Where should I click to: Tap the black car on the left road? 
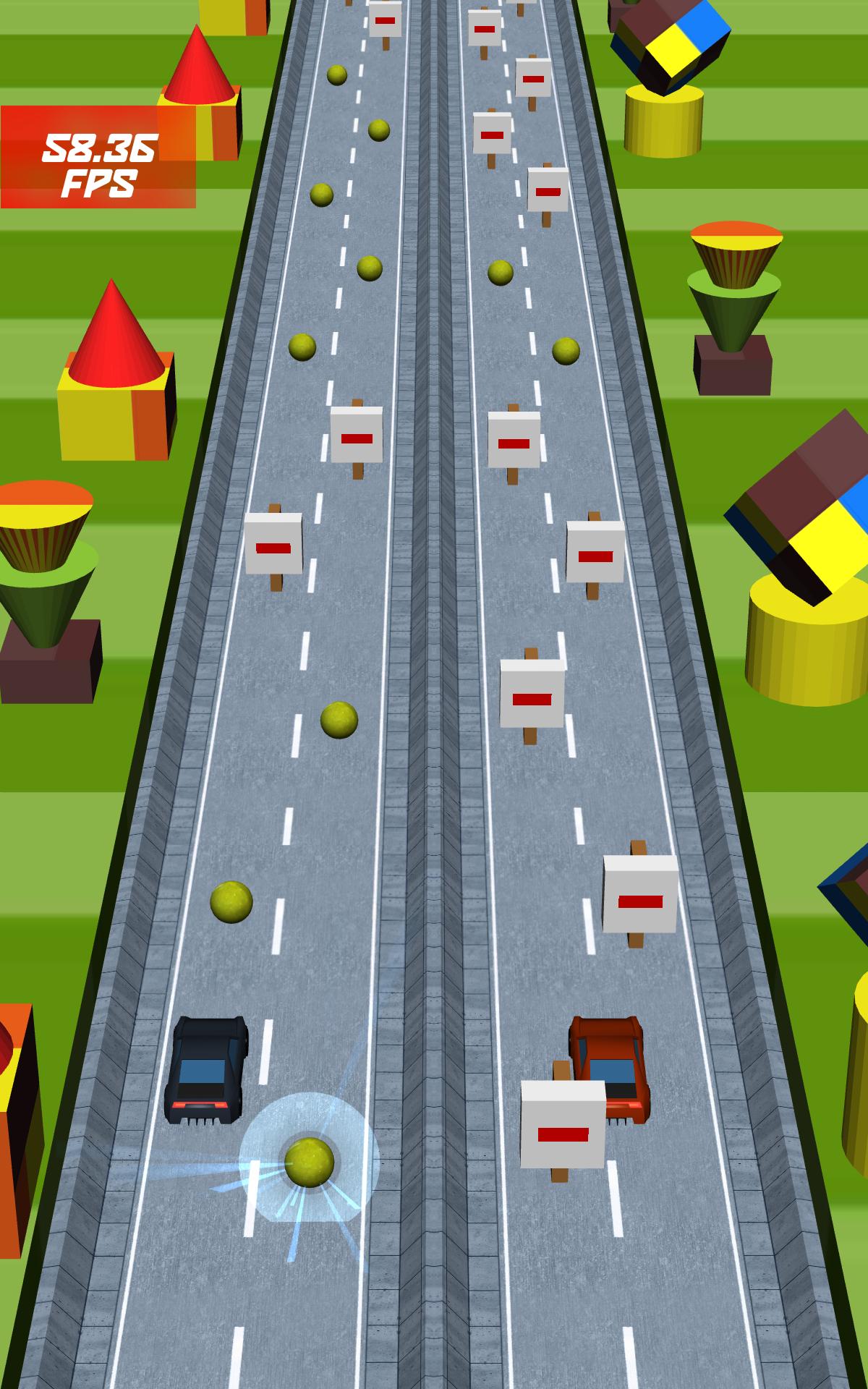point(207,1069)
